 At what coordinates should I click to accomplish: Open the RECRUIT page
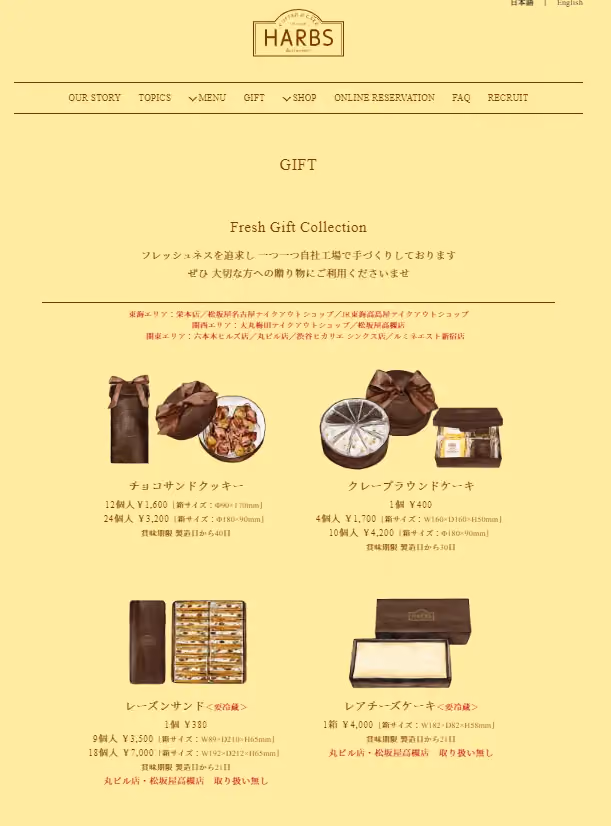(507, 97)
